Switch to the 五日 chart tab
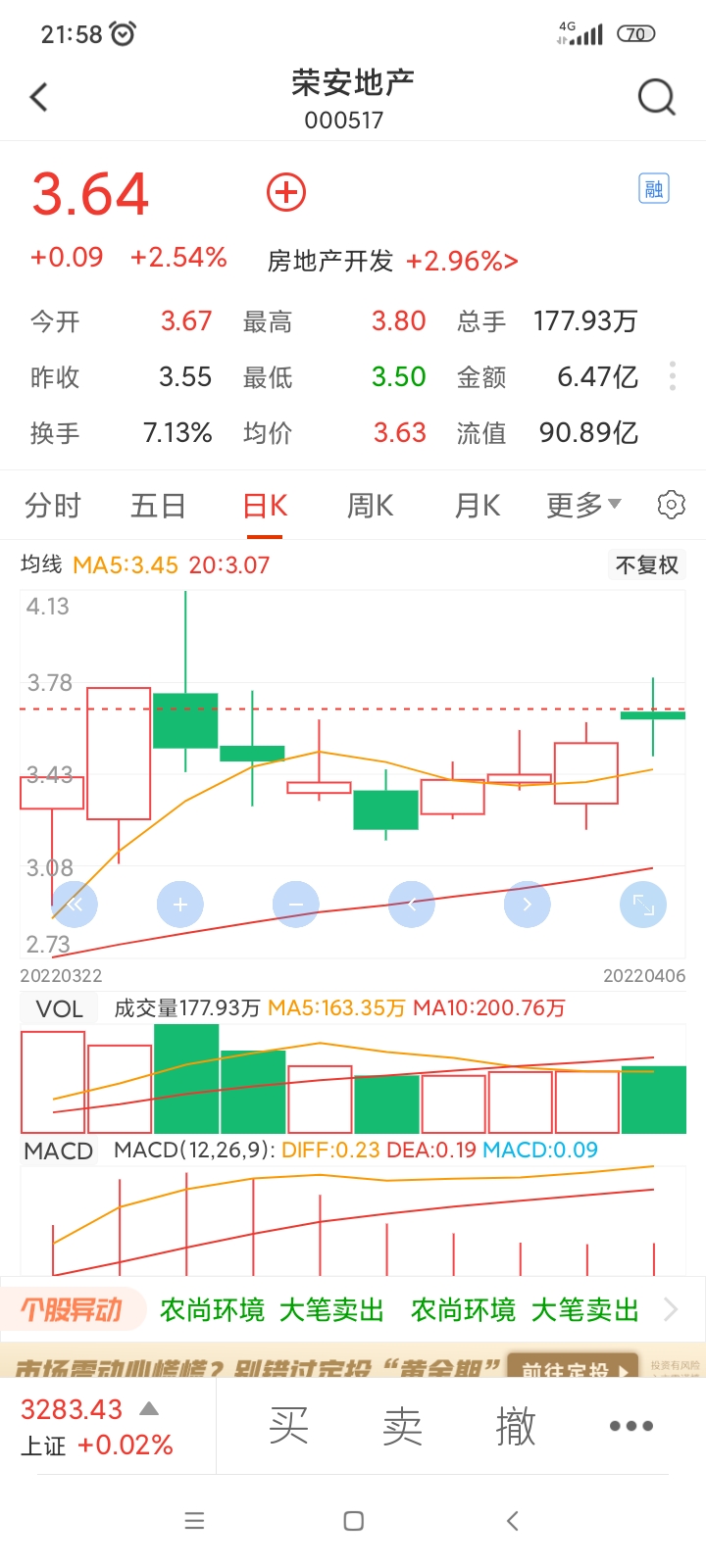The image size is (706, 1568). pos(158,506)
